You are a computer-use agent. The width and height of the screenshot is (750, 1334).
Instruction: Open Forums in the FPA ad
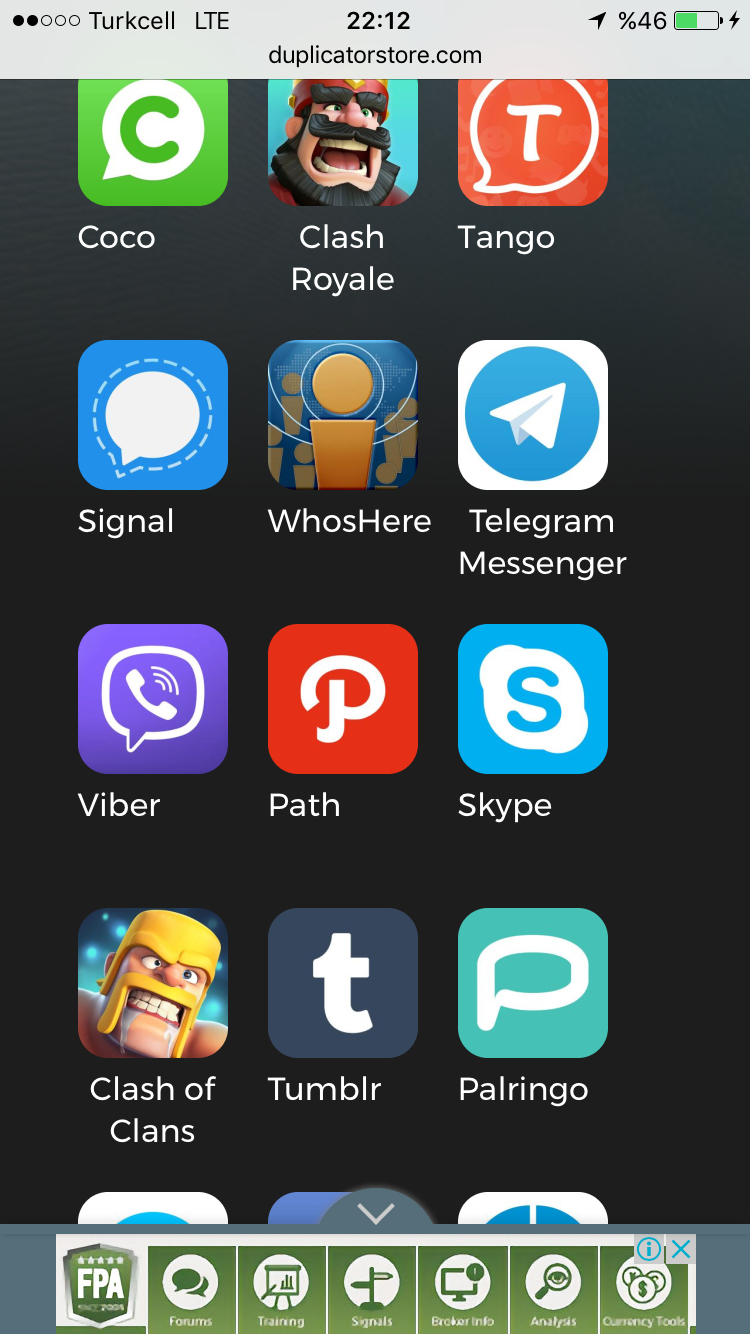pos(191,1288)
